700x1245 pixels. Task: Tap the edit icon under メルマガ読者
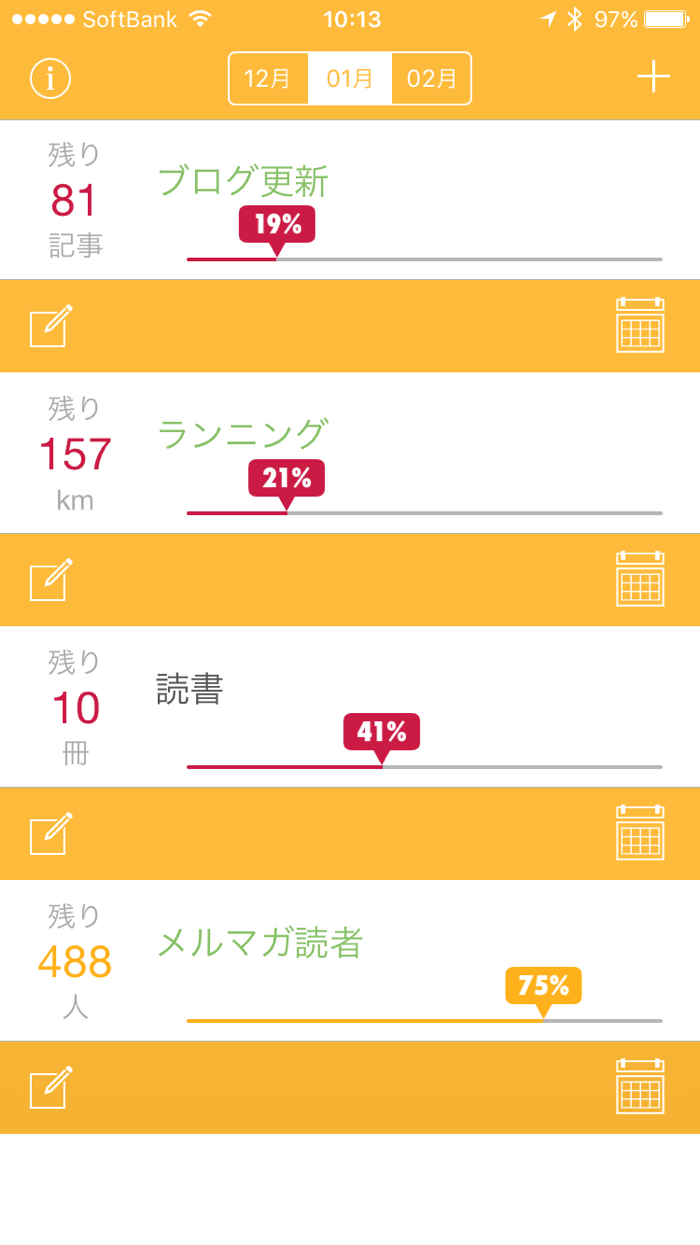coord(51,1088)
